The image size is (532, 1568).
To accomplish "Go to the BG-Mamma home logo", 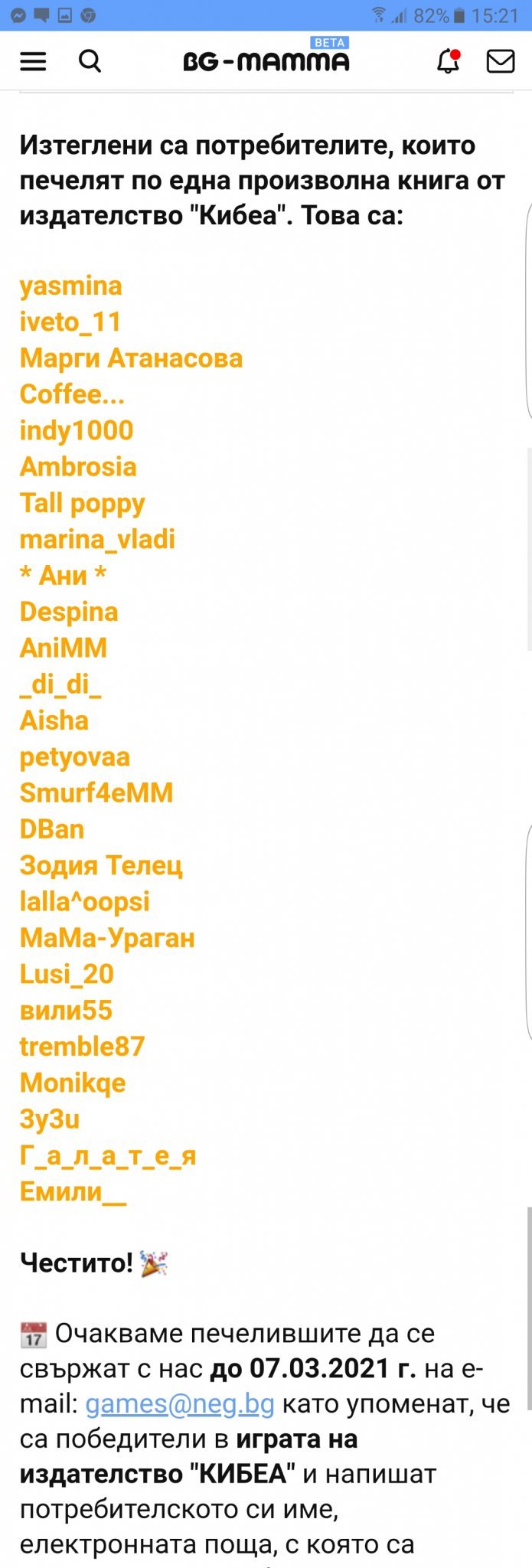I will [x=266, y=61].
